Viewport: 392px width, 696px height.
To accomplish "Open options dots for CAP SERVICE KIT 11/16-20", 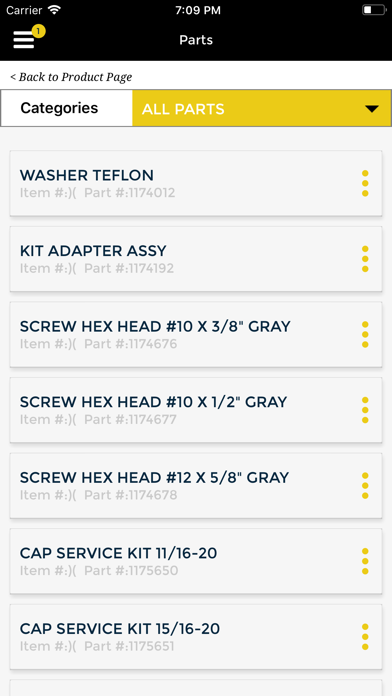I will click(x=365, y=561).
